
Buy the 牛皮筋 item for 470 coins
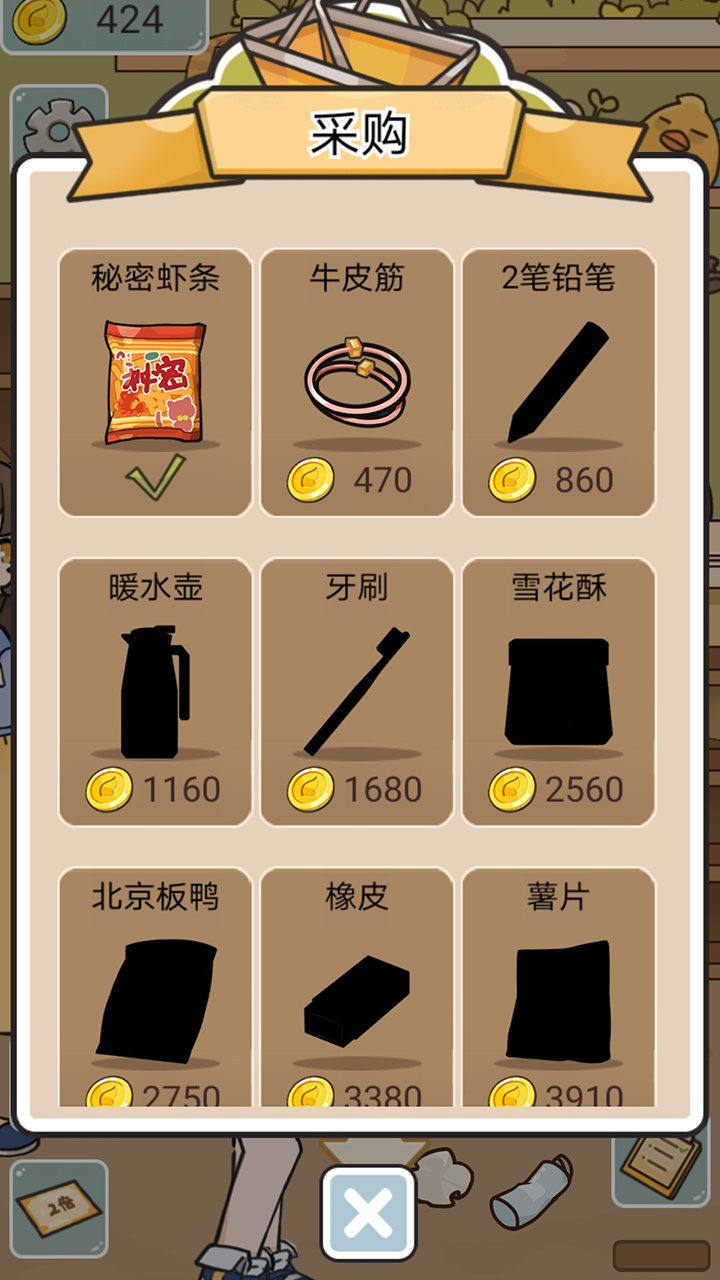point(357,383)
